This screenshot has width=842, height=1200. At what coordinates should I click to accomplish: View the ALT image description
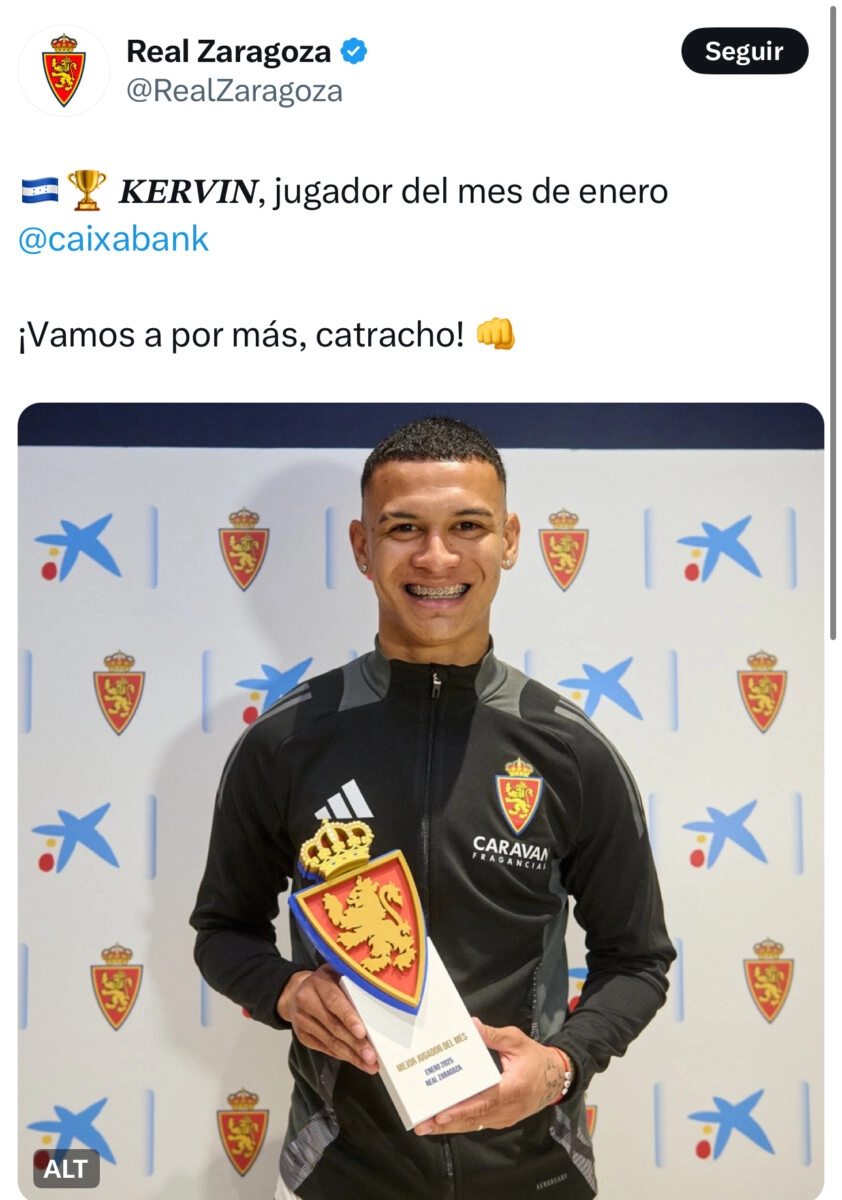pyautogui.click(x=66, y=1168)
